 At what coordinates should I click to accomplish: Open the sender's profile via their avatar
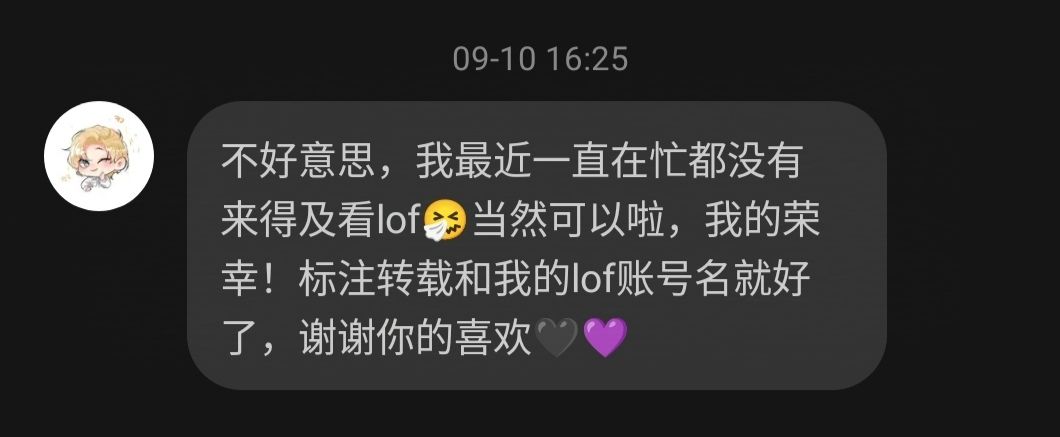pos(99,156)
